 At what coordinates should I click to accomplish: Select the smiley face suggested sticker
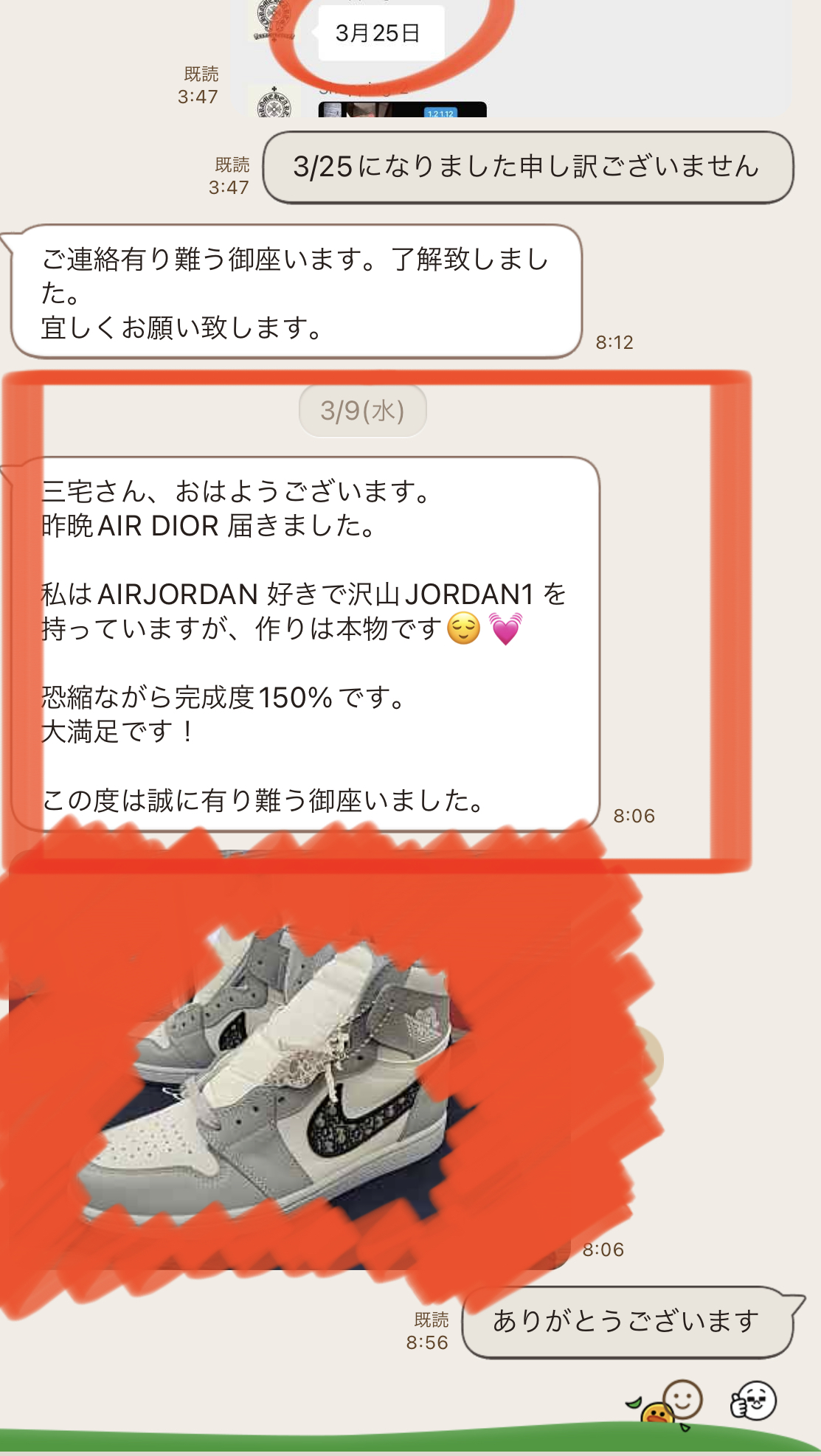pos(682,1398)
